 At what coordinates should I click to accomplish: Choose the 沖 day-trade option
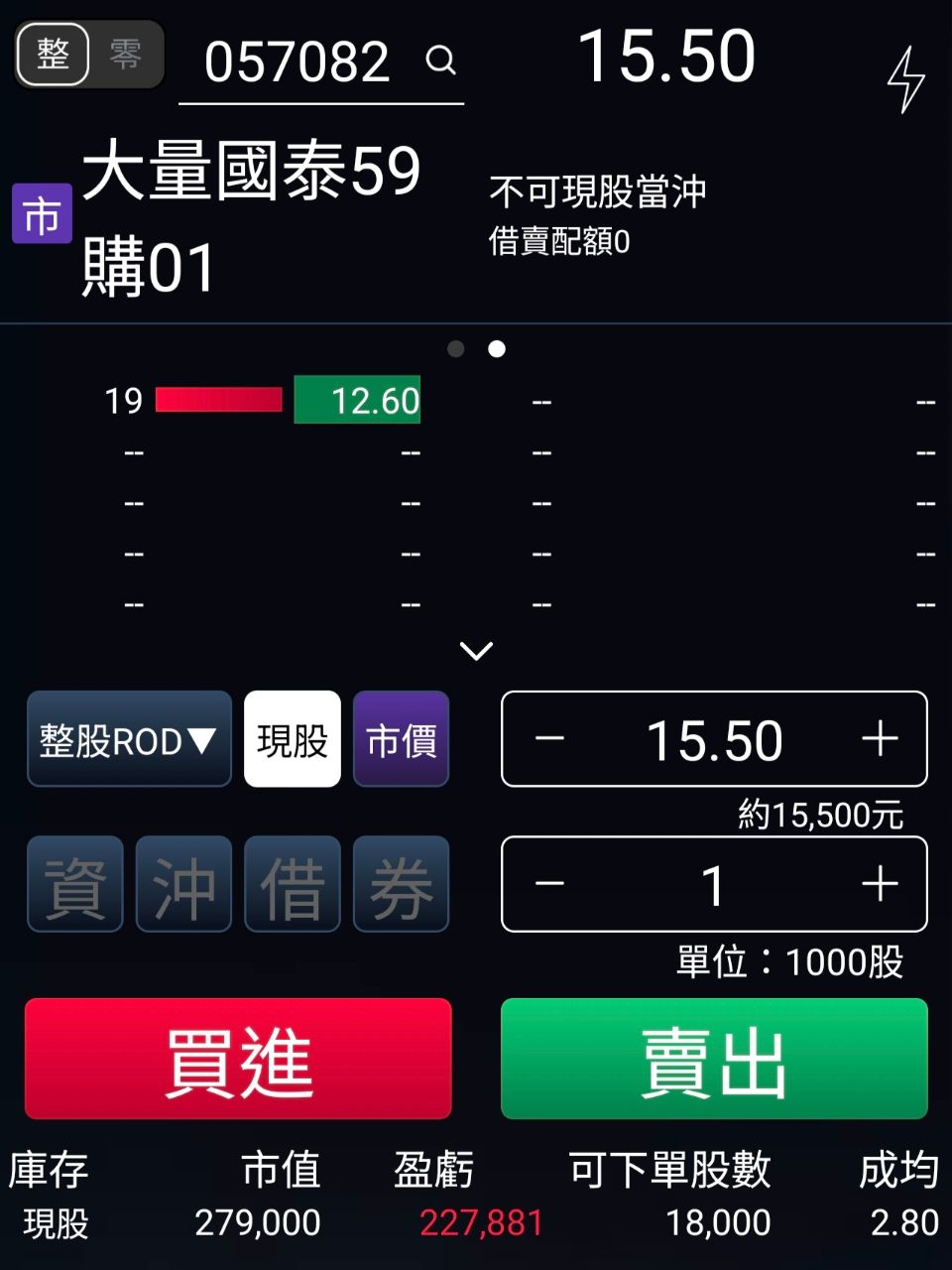tap(183, 884)
